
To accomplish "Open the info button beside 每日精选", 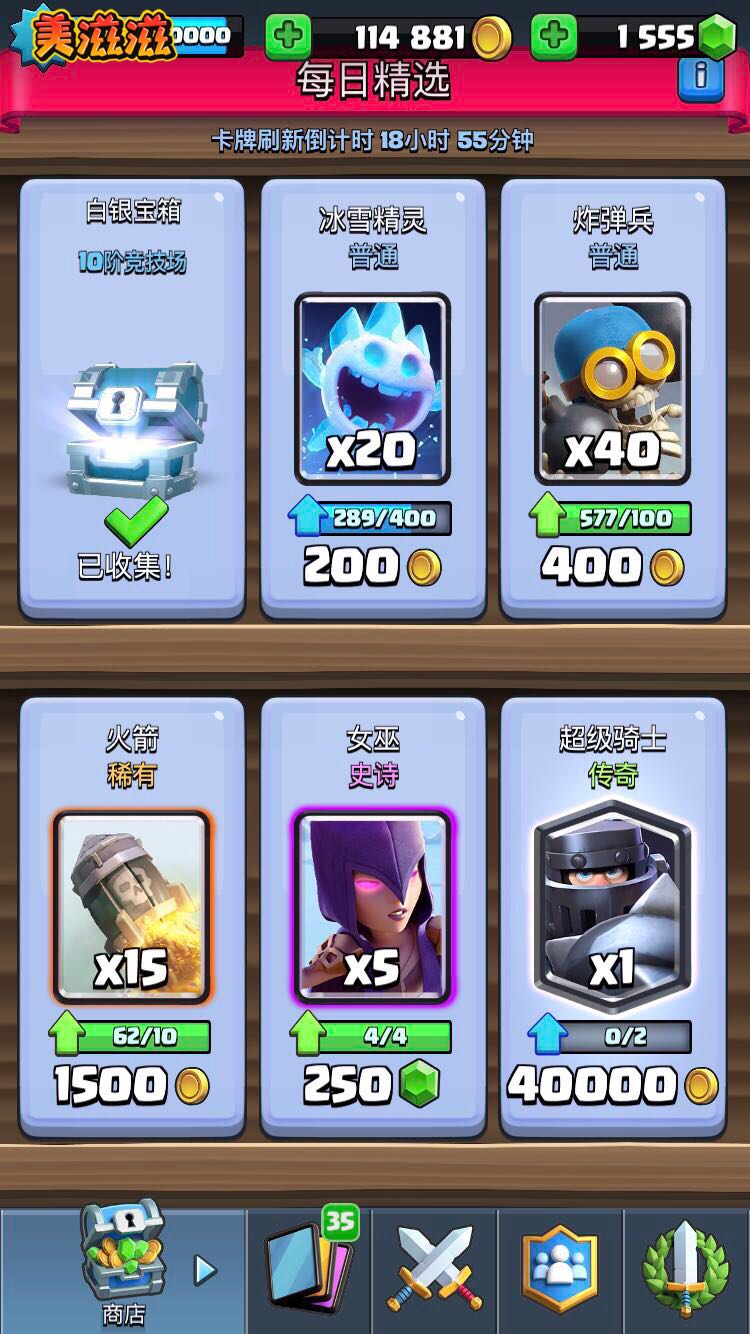I will [700, 78].
